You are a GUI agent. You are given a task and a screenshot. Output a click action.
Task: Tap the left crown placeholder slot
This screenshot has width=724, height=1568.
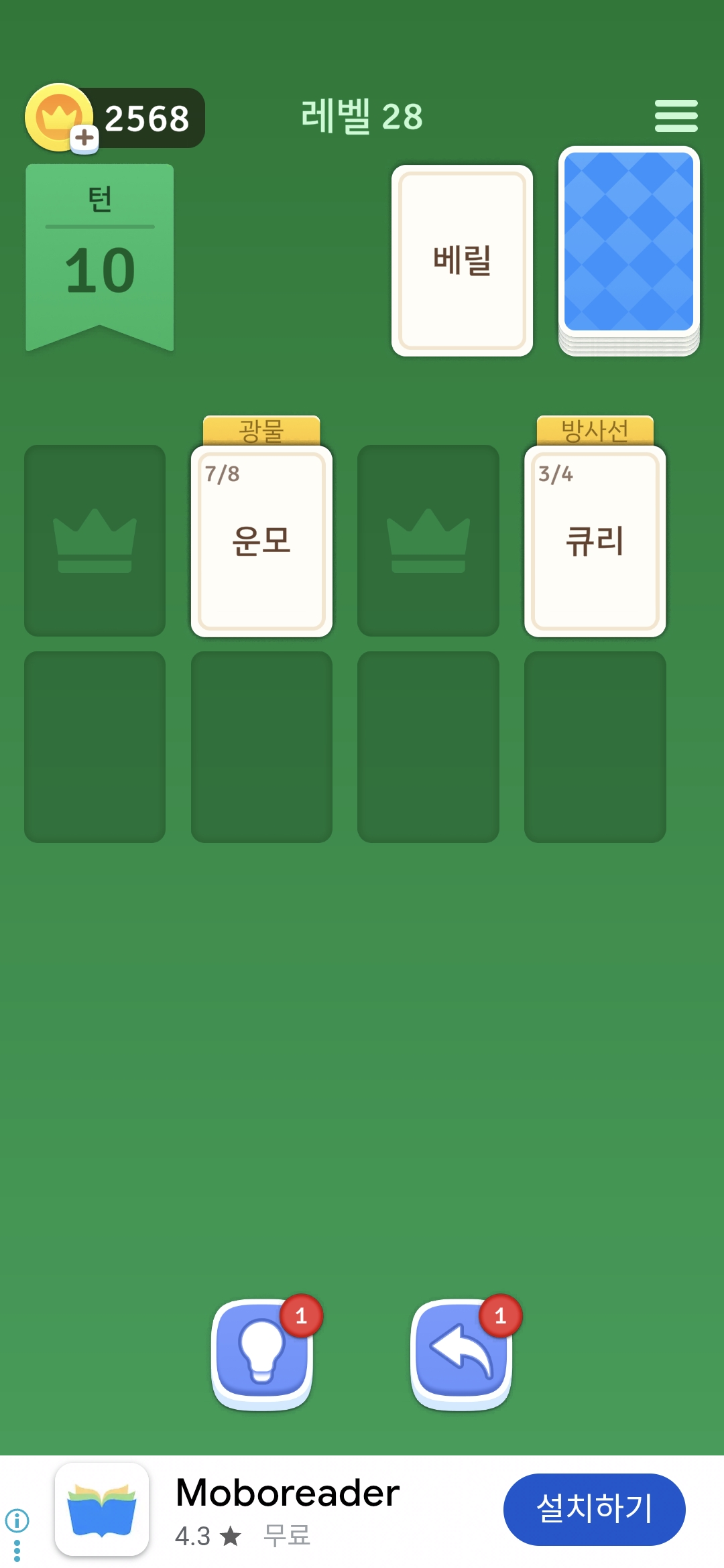pos(95,541)
